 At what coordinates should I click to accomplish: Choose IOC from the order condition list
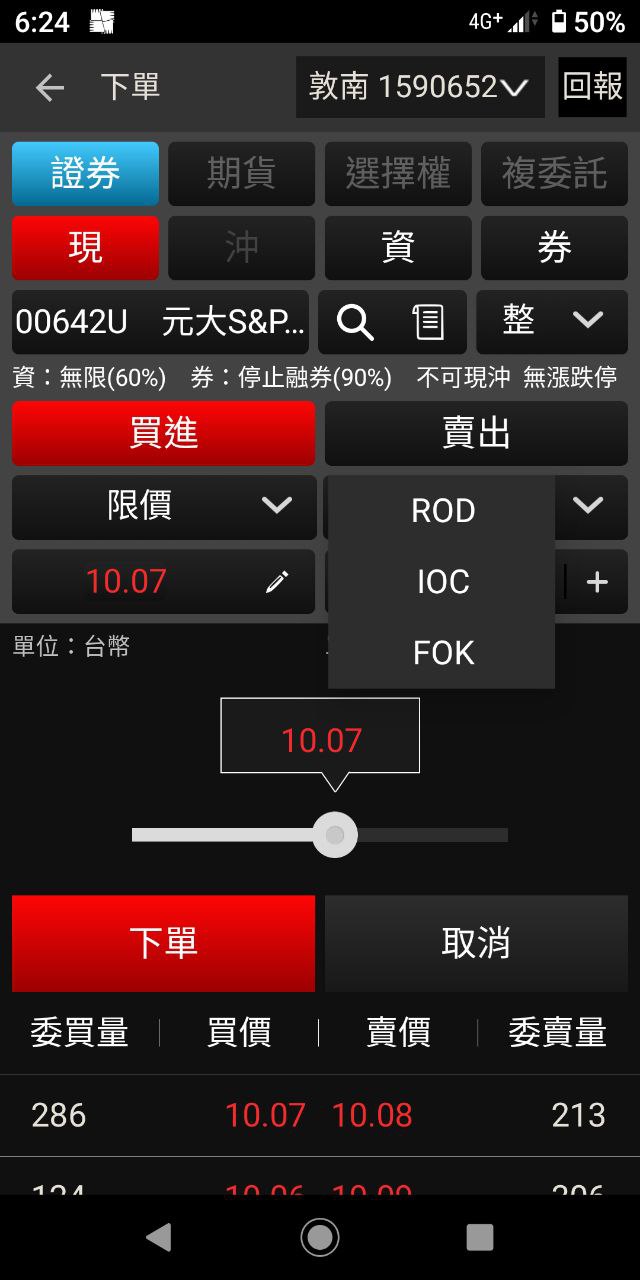click(x=442, y=582)
